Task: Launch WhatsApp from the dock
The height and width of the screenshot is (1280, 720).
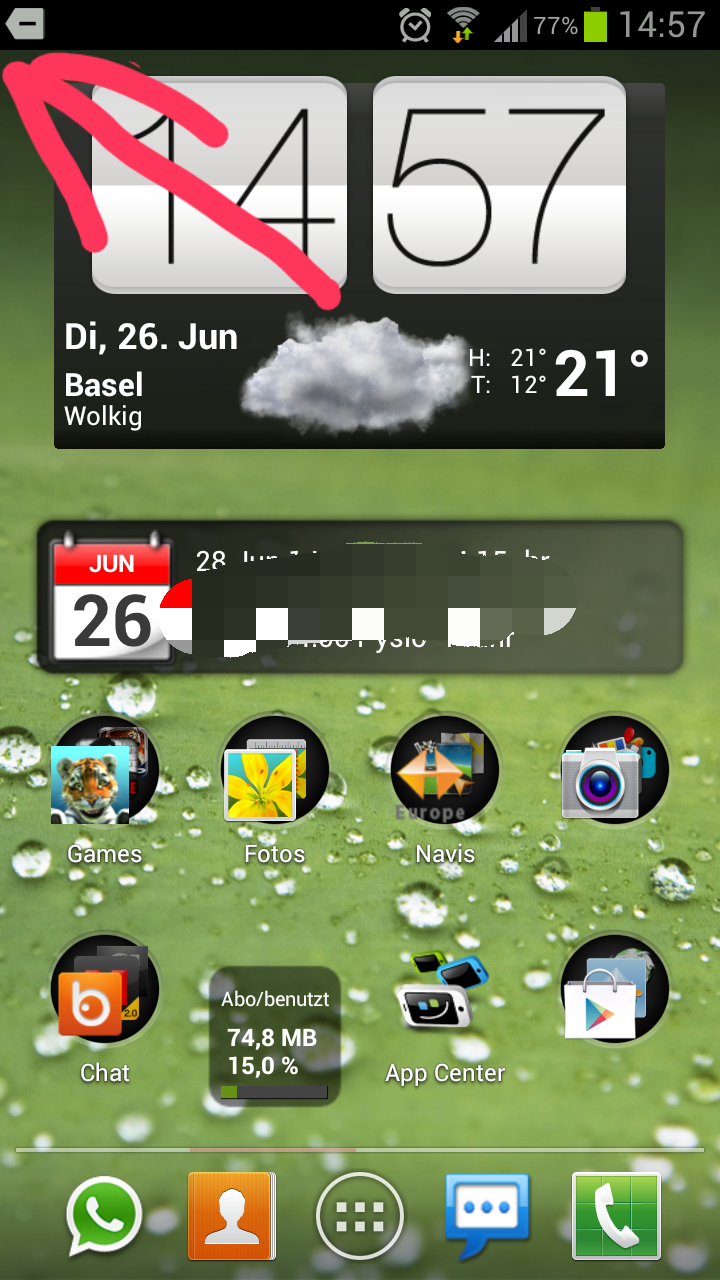Action: [x=105, y=1216]
